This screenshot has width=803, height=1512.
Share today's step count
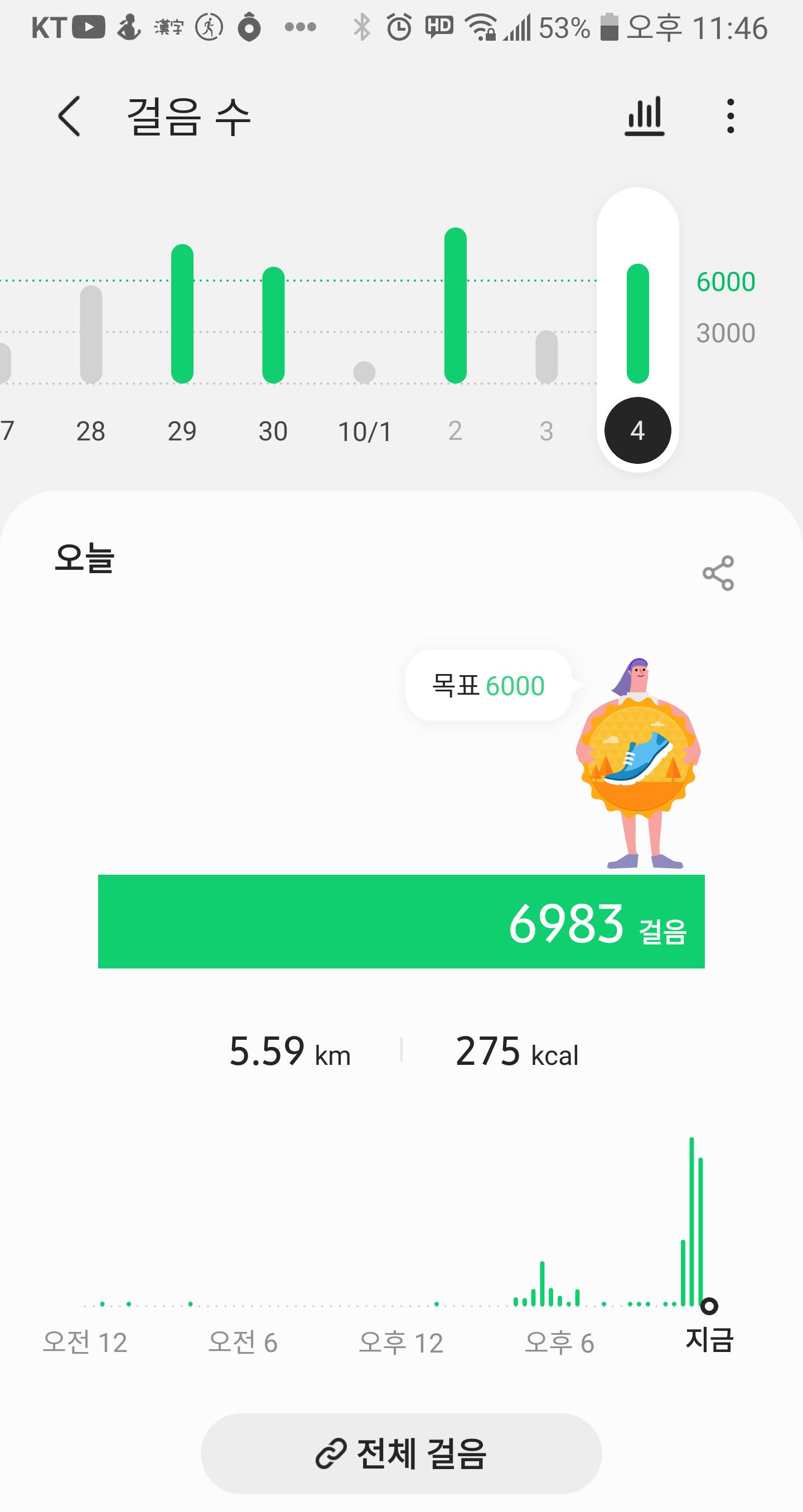pos(718,573)
